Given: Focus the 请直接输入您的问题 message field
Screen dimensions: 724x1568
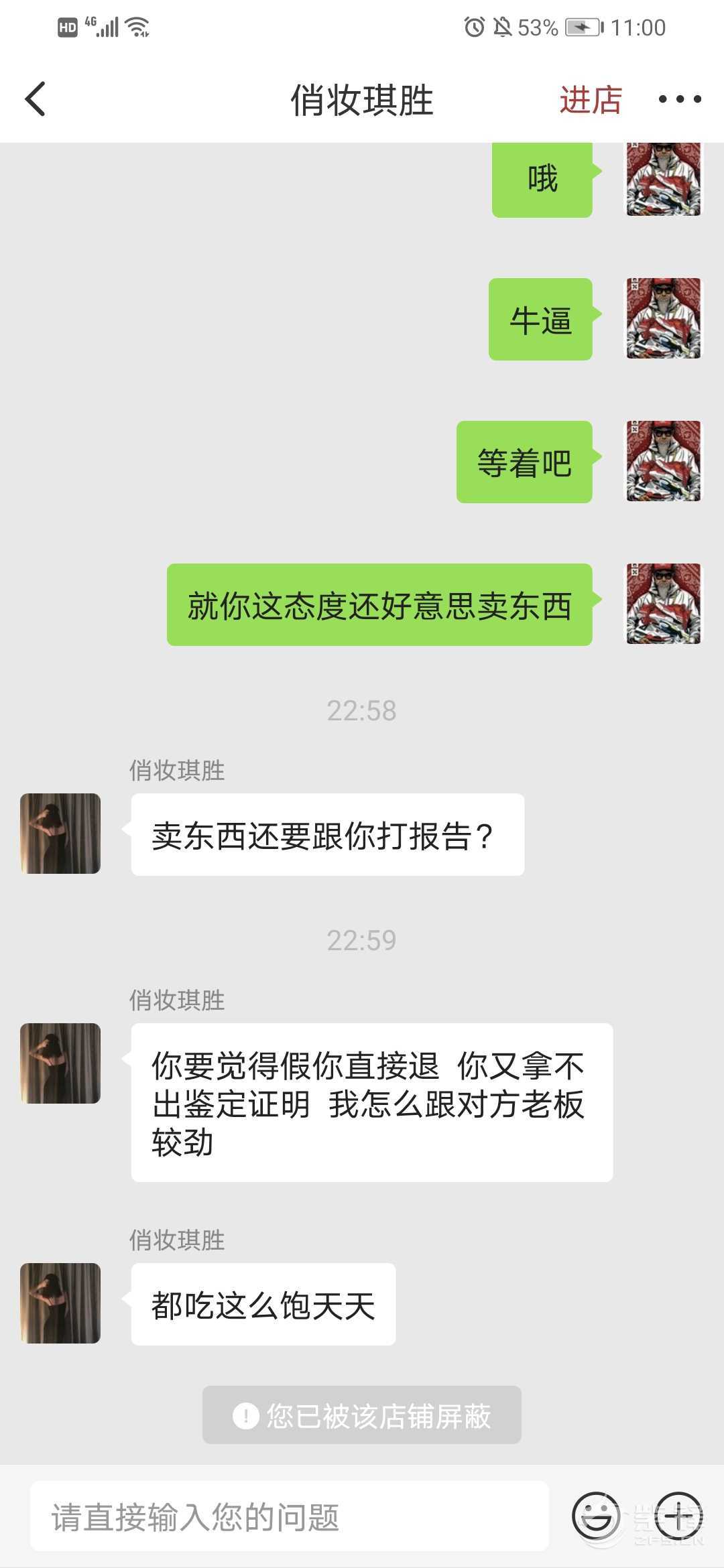Looking at the screenshot, I should [290, 1517].
